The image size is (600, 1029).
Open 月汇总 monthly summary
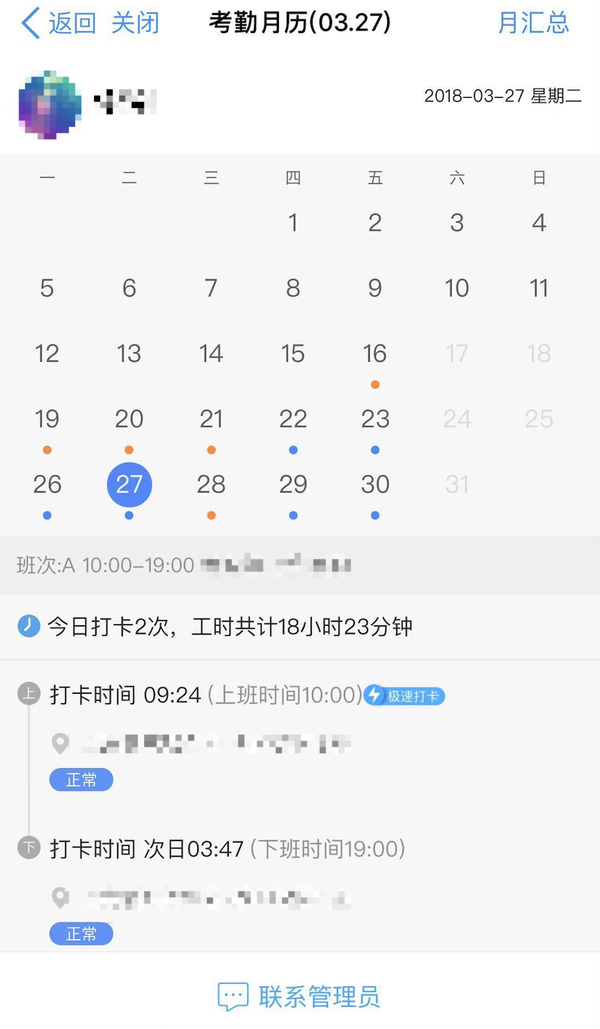(533, 23)
